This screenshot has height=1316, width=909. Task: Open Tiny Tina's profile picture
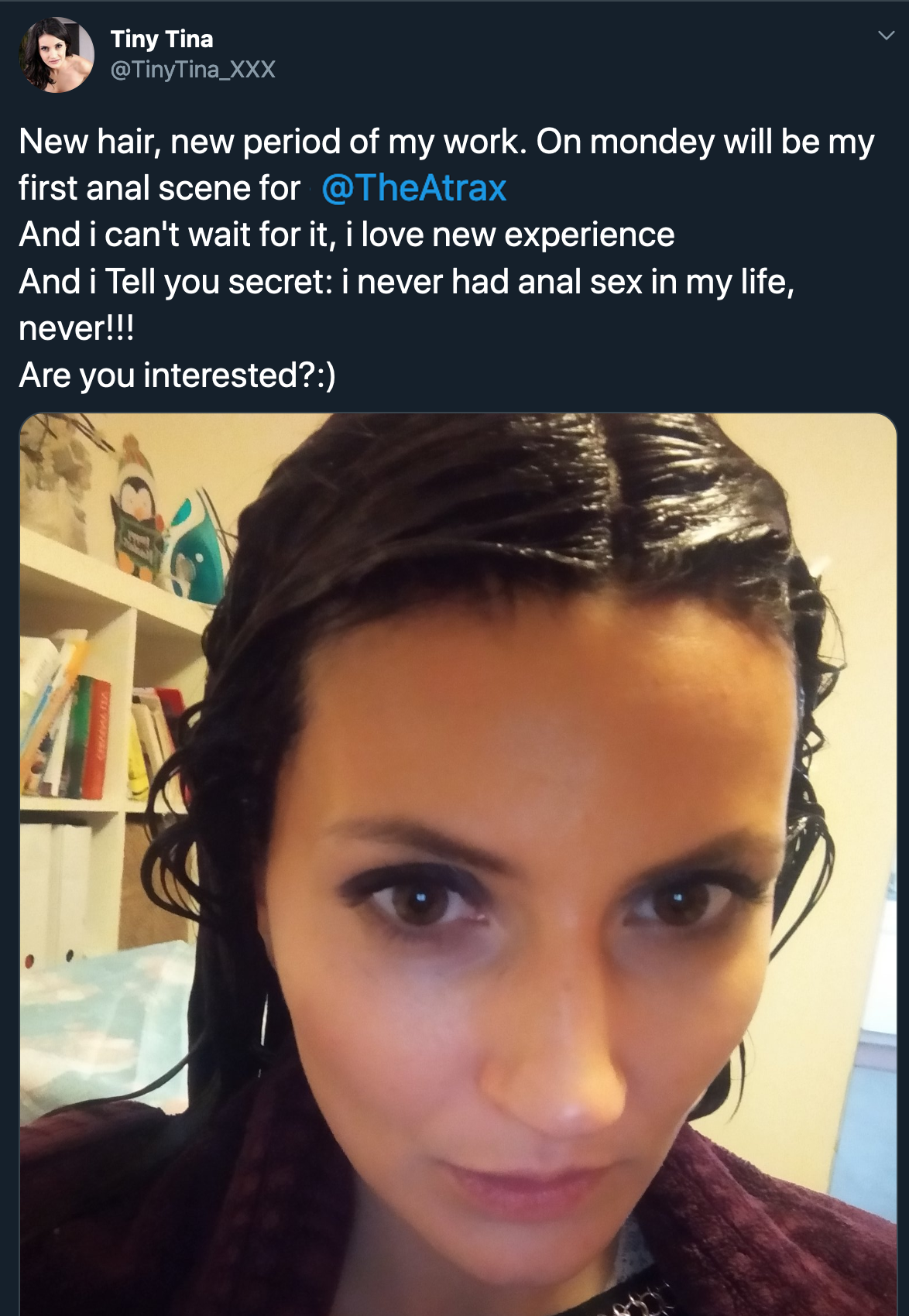[56, 55]
